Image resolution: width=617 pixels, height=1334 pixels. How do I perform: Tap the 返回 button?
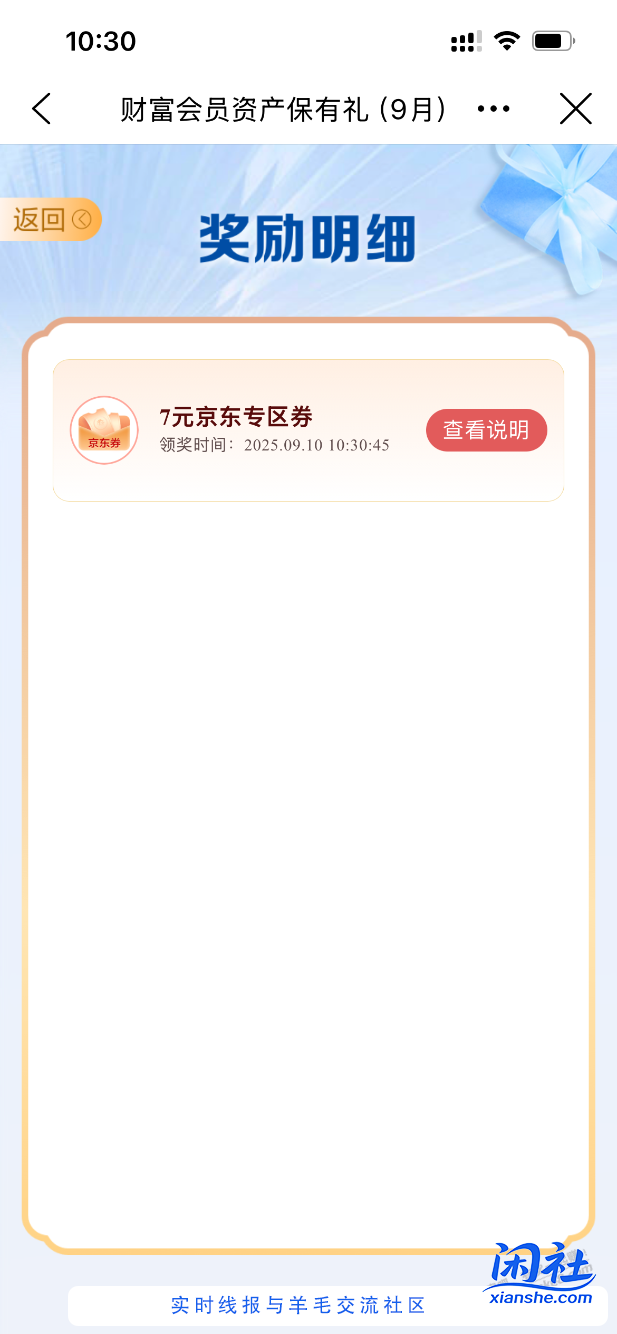point(51,220)
